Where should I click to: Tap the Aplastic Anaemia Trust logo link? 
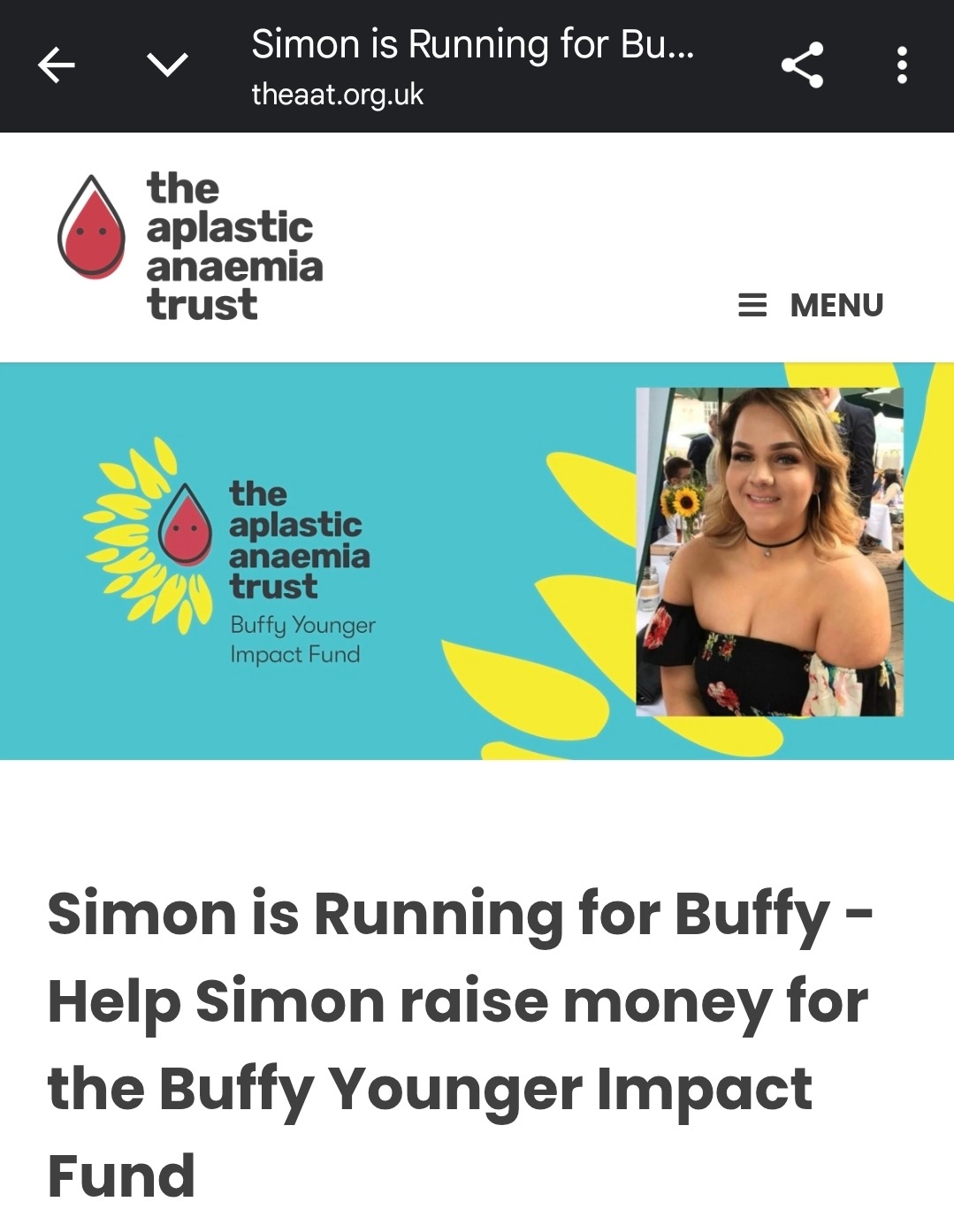click(190, 246)
